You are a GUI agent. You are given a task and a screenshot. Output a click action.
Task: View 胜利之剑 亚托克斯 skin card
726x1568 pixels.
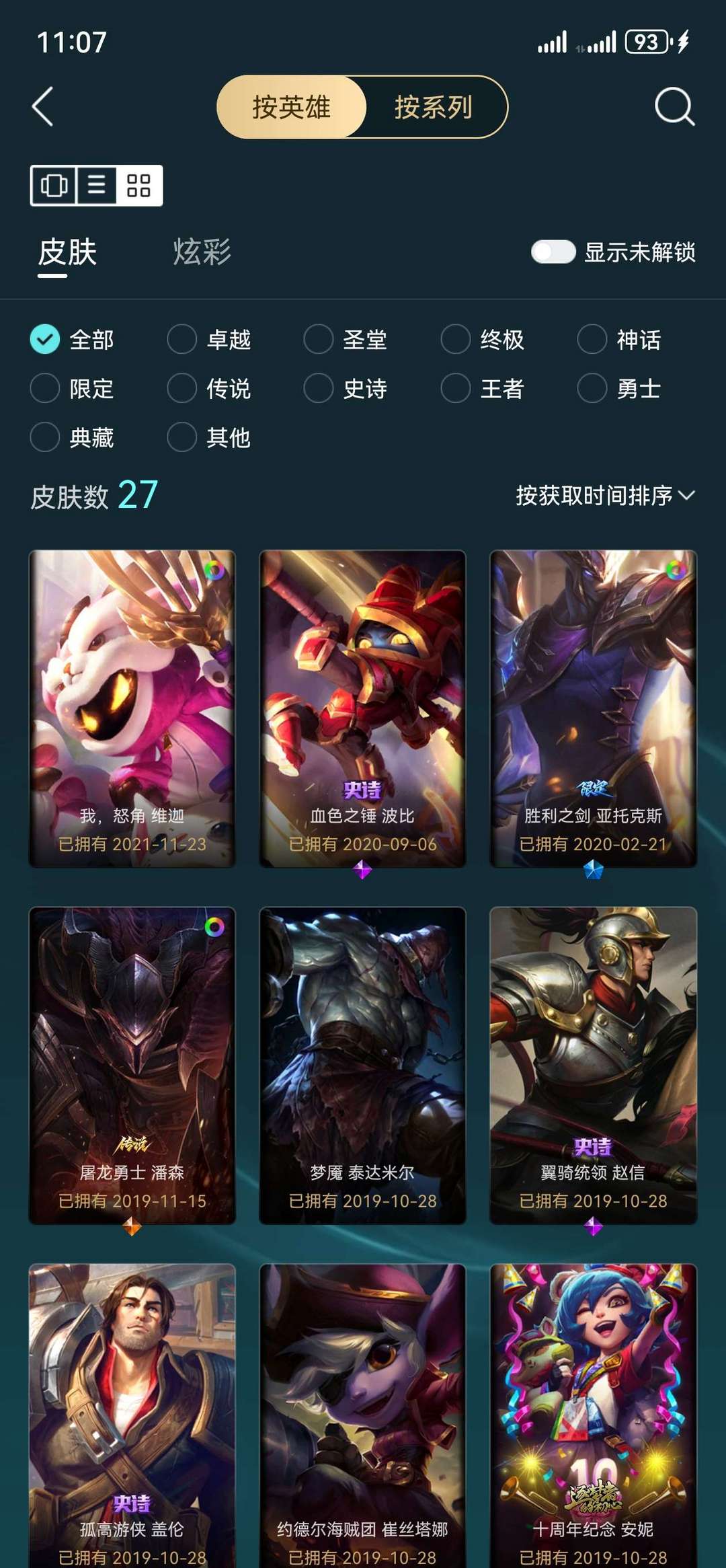click(593, 708)
